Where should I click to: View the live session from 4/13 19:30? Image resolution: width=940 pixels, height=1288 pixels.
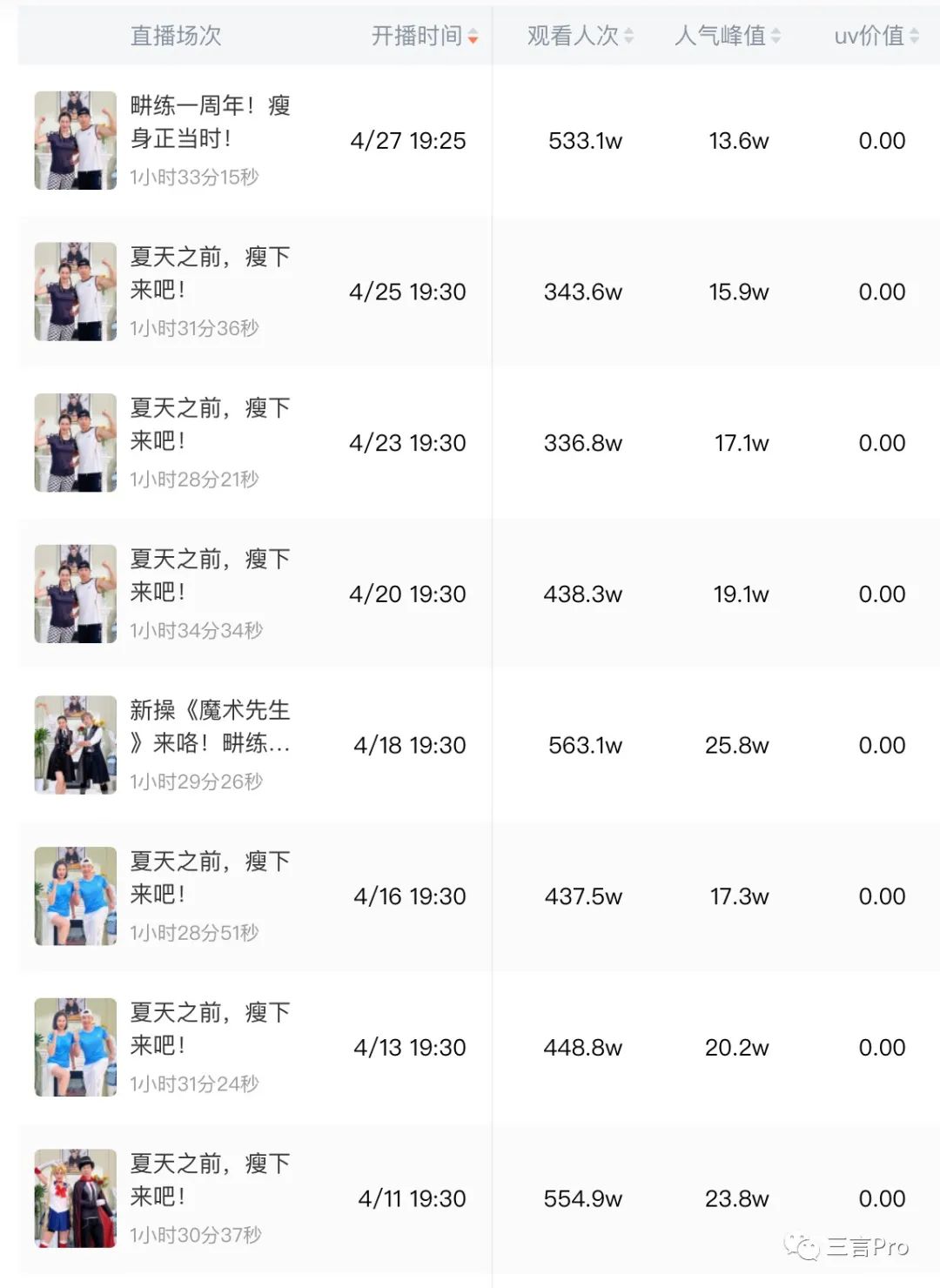[210, 1029]
